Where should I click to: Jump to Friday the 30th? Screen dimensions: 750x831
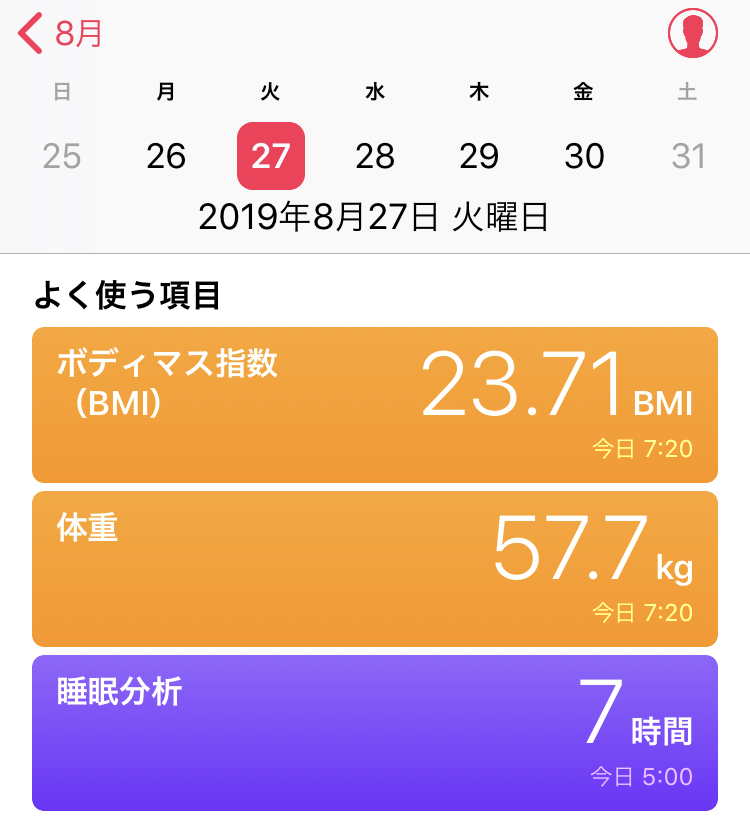coord(584,156)
